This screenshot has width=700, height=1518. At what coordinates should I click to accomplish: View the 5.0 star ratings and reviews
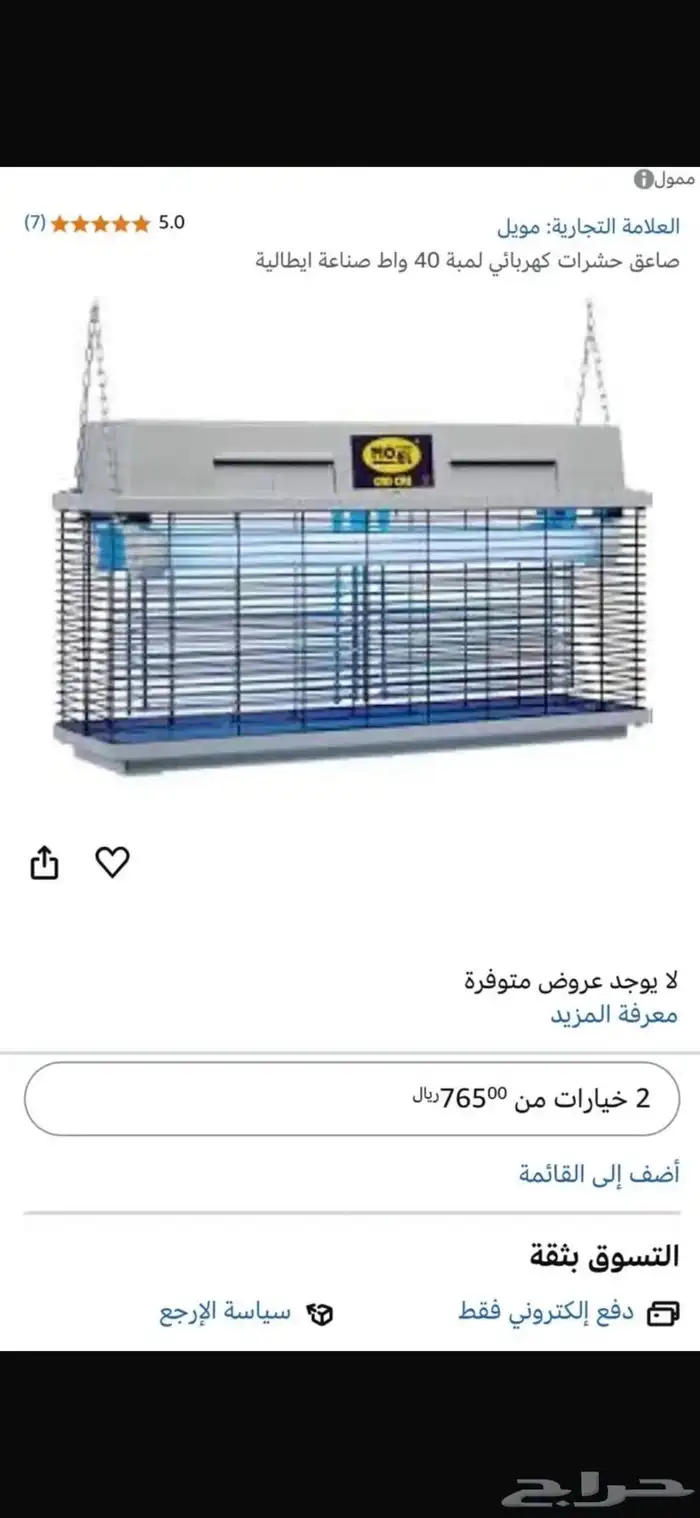click(x=104, y=223)
